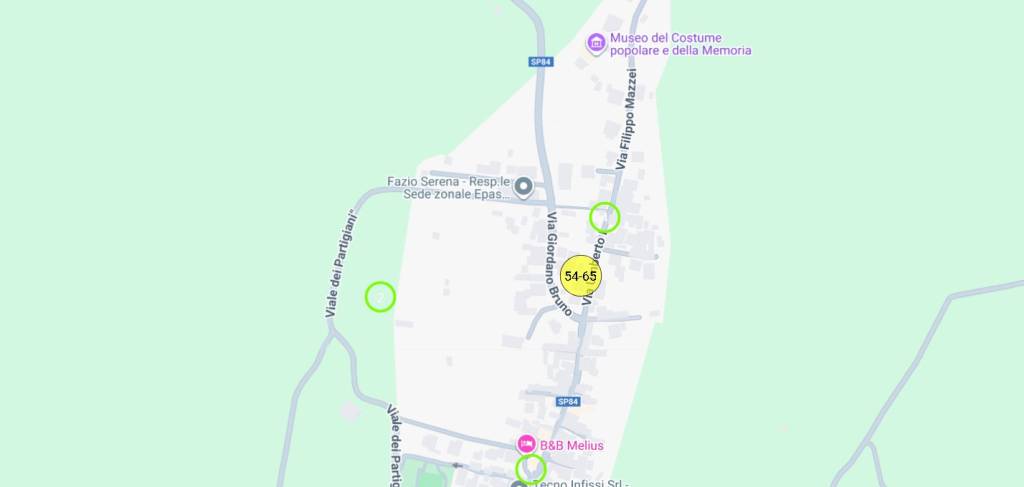The image size is (1024, 487).
Task: Tap the green circle below B&B Melius
Action: pyautogui.click(x=531, y=469)
